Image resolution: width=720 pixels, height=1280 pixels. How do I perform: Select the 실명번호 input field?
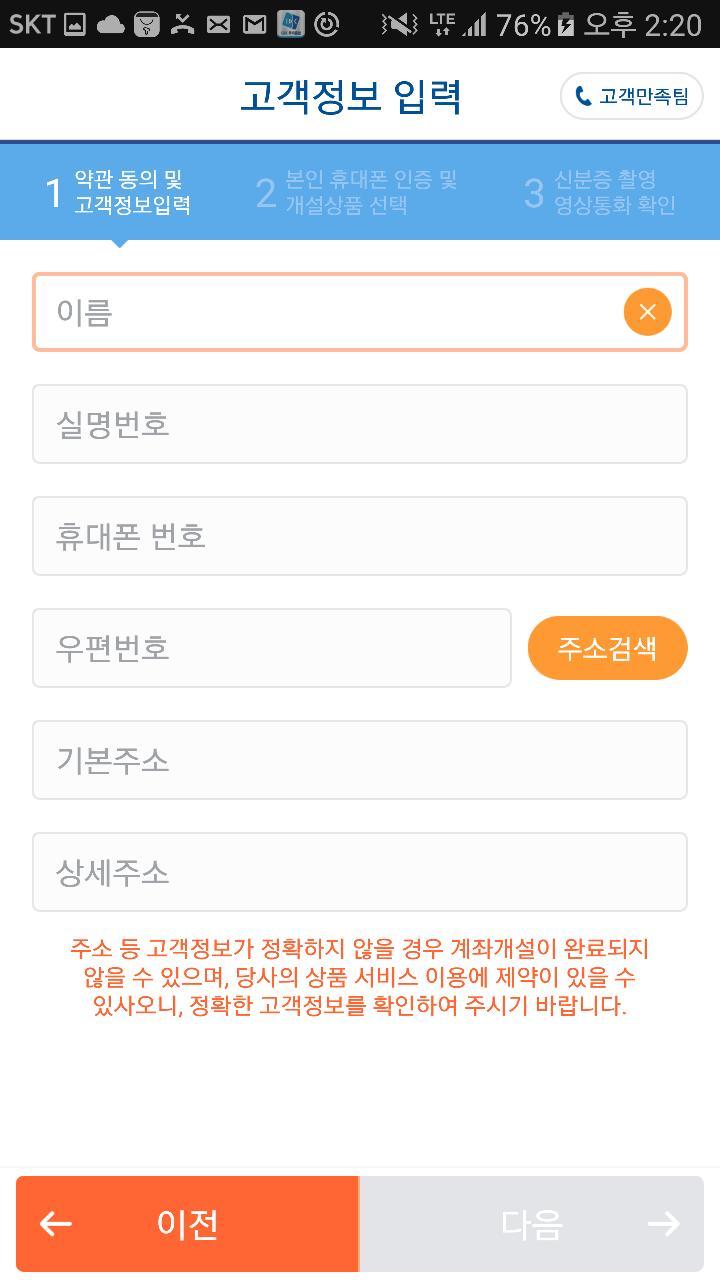360,423
